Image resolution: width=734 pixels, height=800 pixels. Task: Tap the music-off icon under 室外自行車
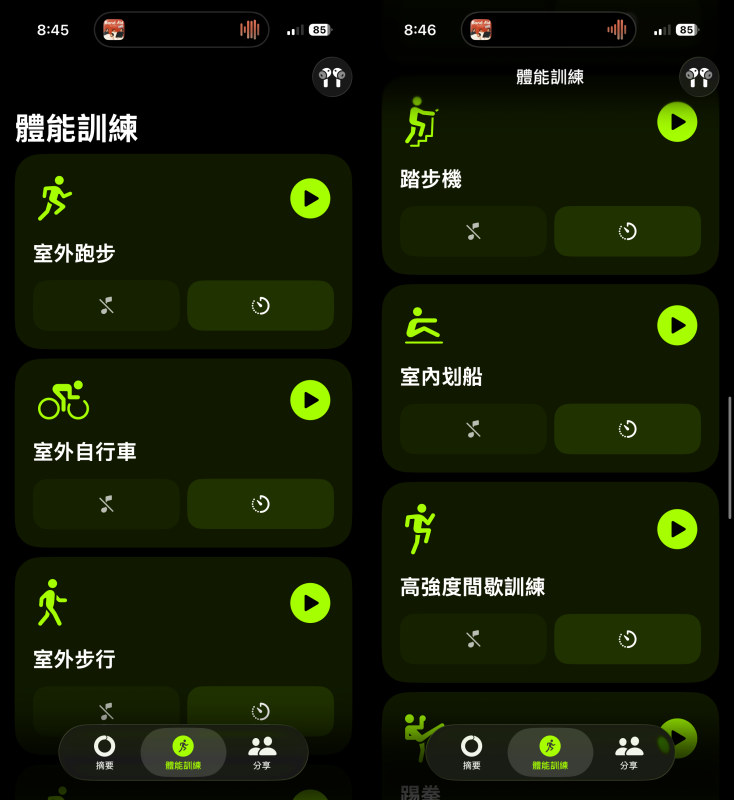[x=106, y=504]
